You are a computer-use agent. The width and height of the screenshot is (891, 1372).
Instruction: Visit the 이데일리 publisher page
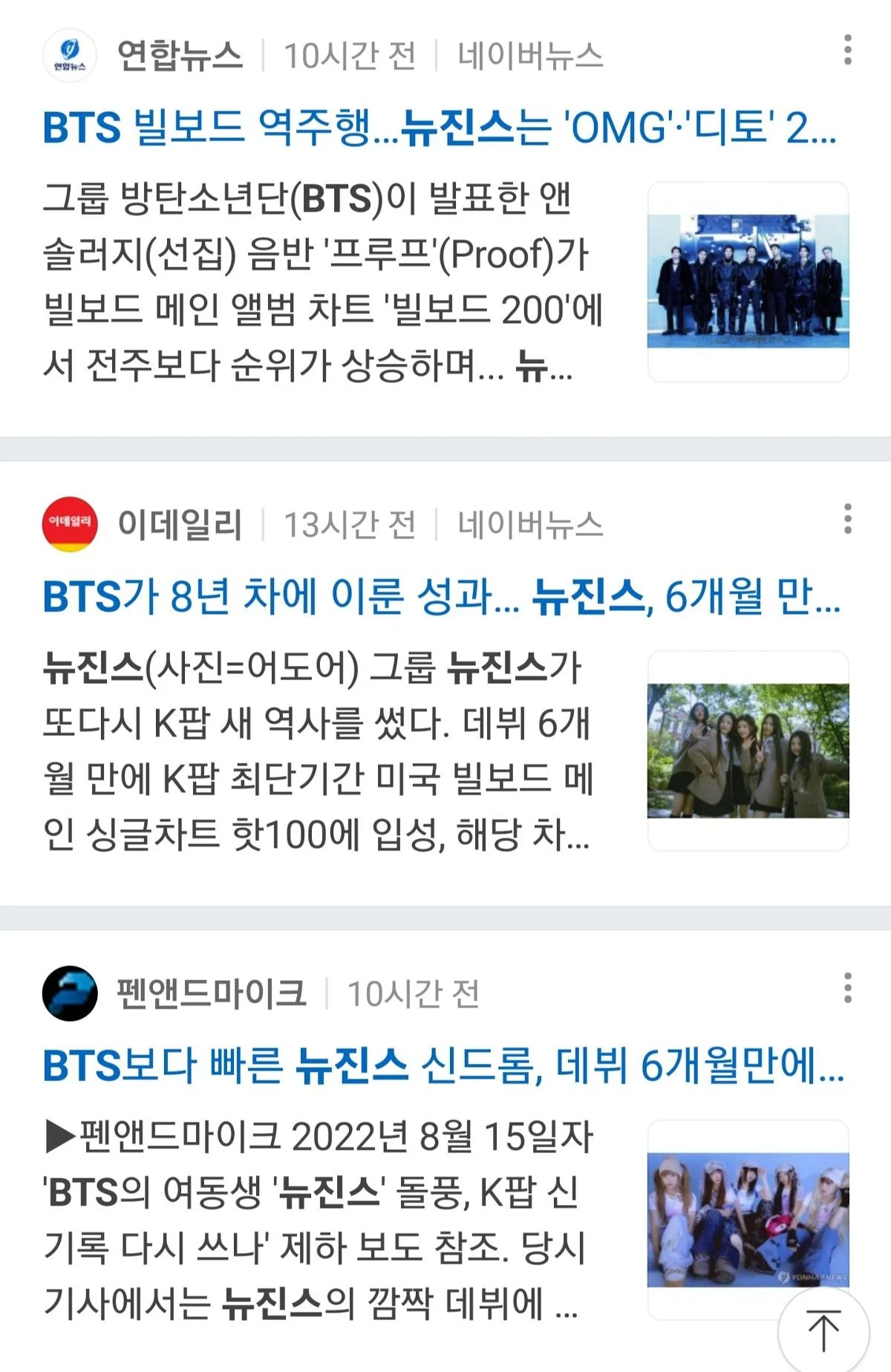point(180,525)
